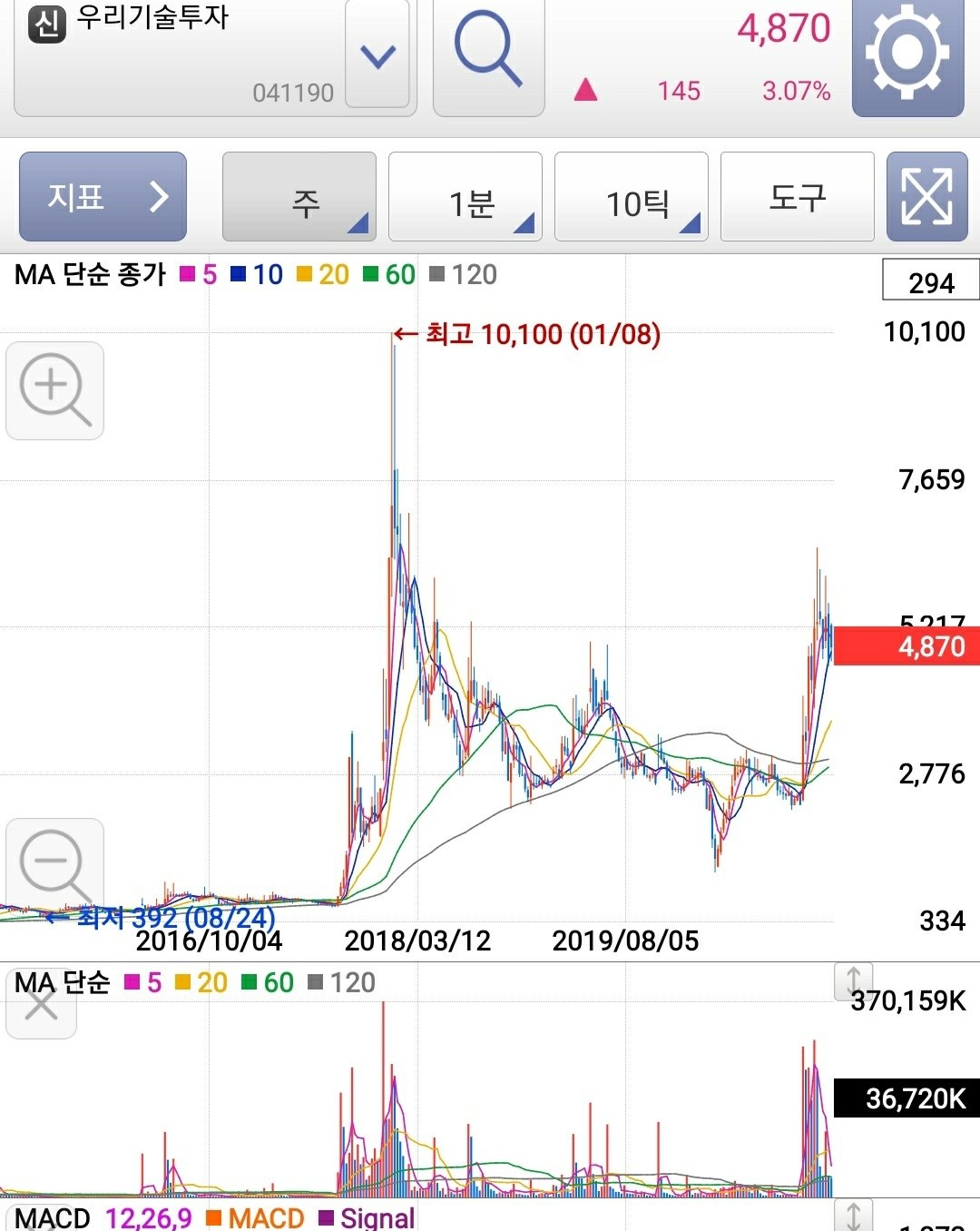Toggle the volume MA 120 line

(x=314, y=982)
